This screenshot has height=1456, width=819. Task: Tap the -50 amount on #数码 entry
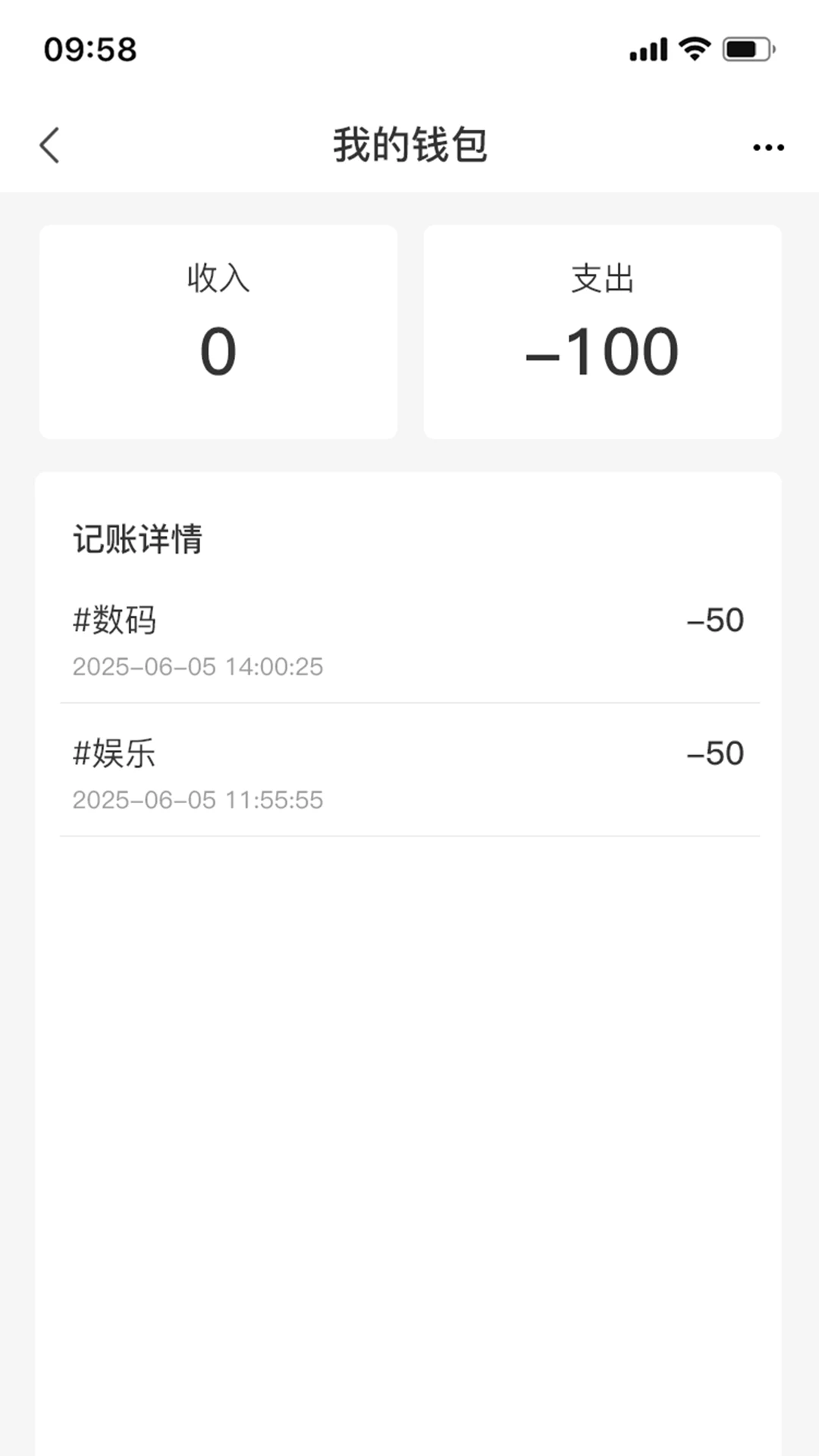(715, 620)
